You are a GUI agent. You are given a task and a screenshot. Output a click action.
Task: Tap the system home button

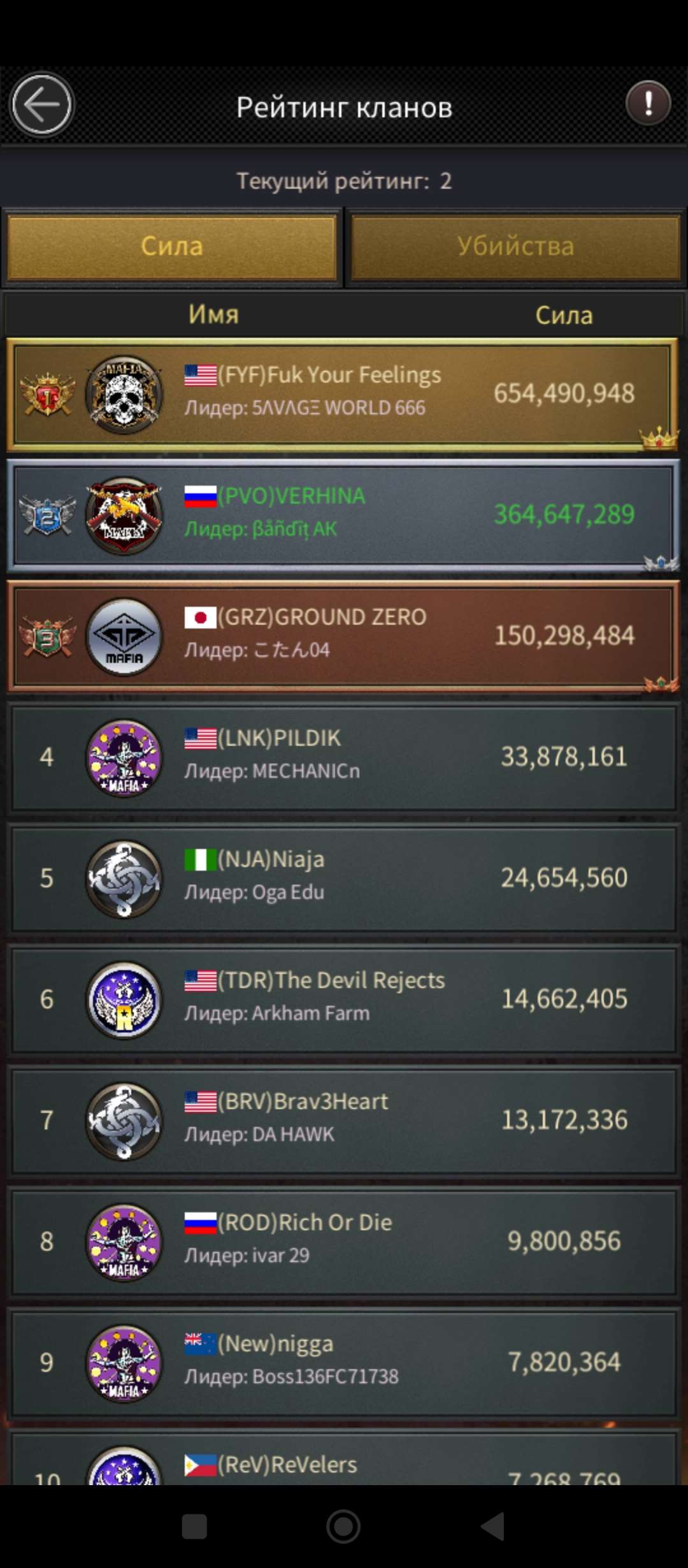[343, 1527]
